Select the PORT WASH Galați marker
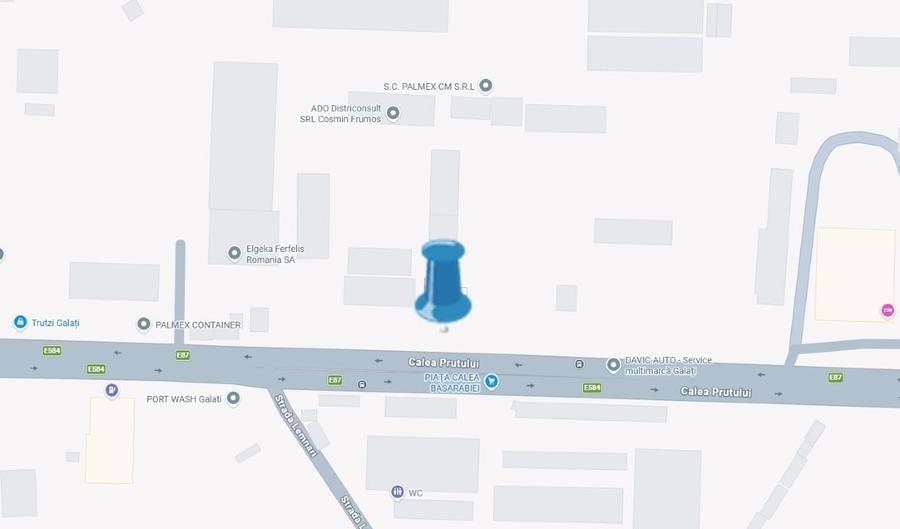 click(x=234, y=398)
